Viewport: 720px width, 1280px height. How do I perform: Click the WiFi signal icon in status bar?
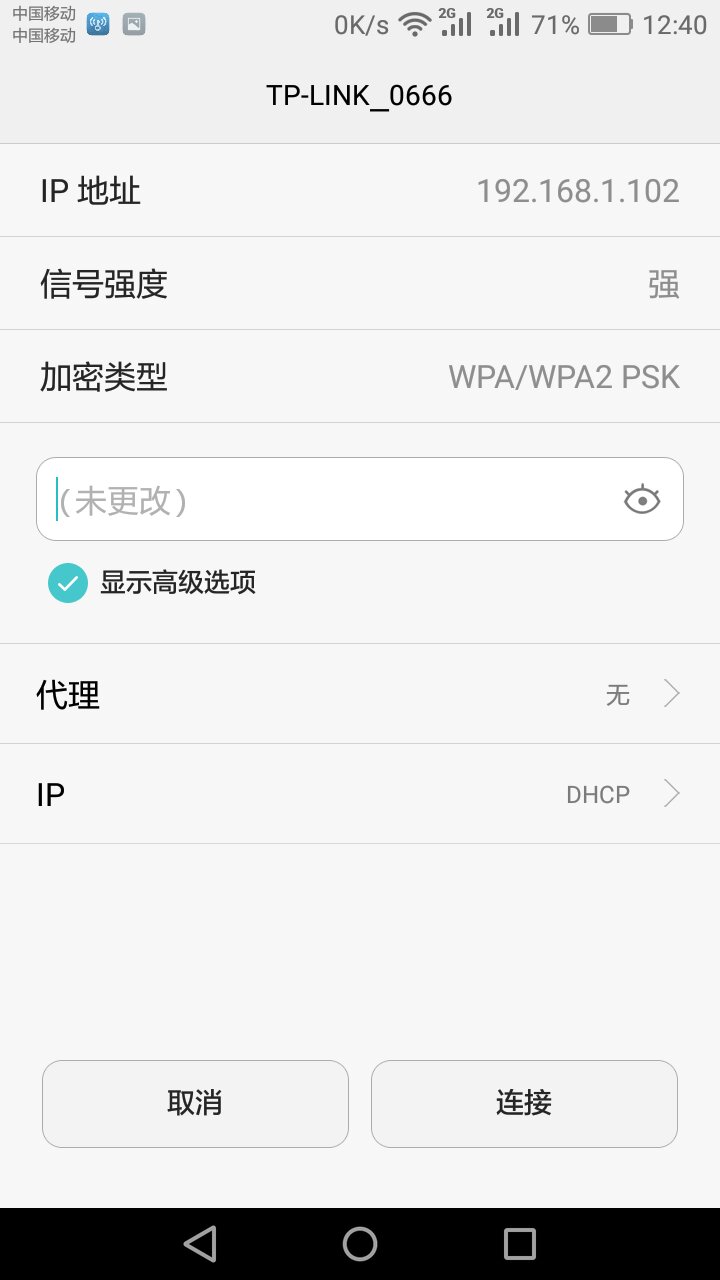coord(416,24)
